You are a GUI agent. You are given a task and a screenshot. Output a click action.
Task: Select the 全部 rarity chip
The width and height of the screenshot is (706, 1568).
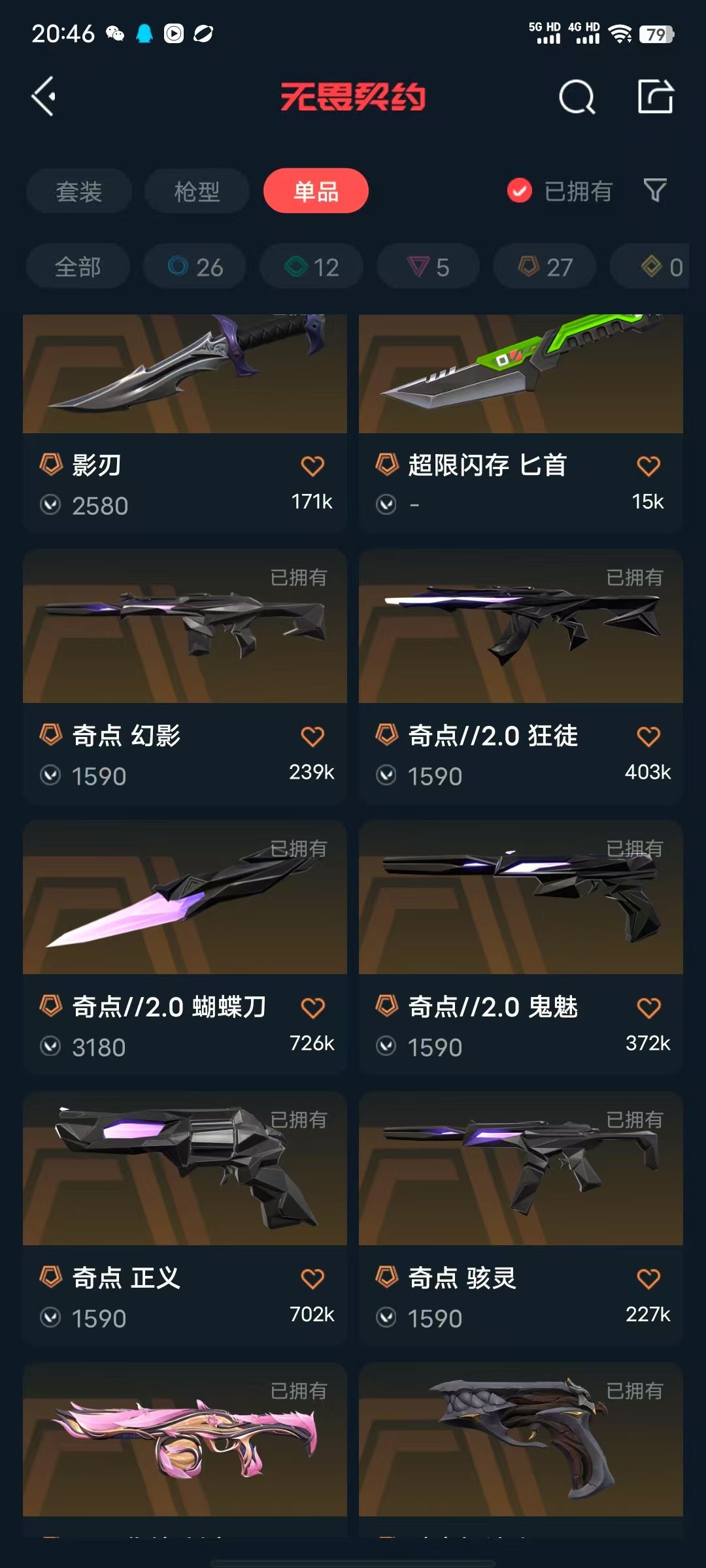click(x=78, y=267)
